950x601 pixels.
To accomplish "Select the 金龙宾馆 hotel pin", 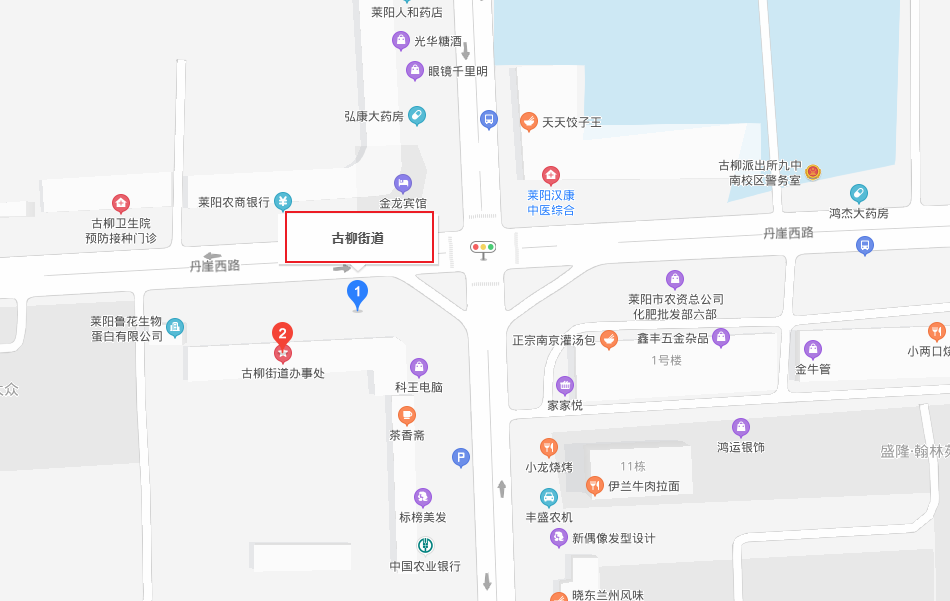I will coord(402,182).
